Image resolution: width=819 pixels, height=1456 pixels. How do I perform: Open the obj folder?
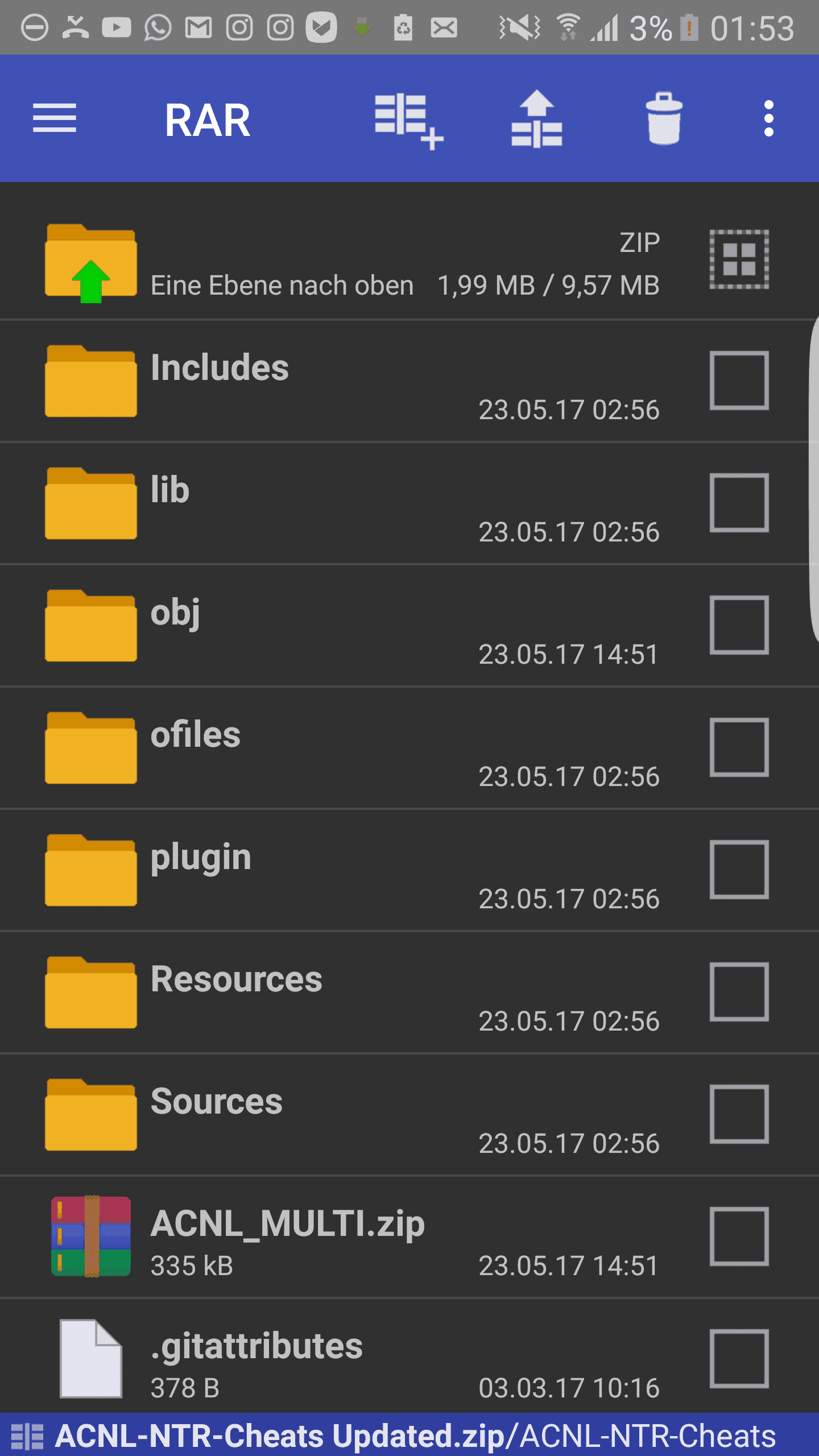pos(353,626)
